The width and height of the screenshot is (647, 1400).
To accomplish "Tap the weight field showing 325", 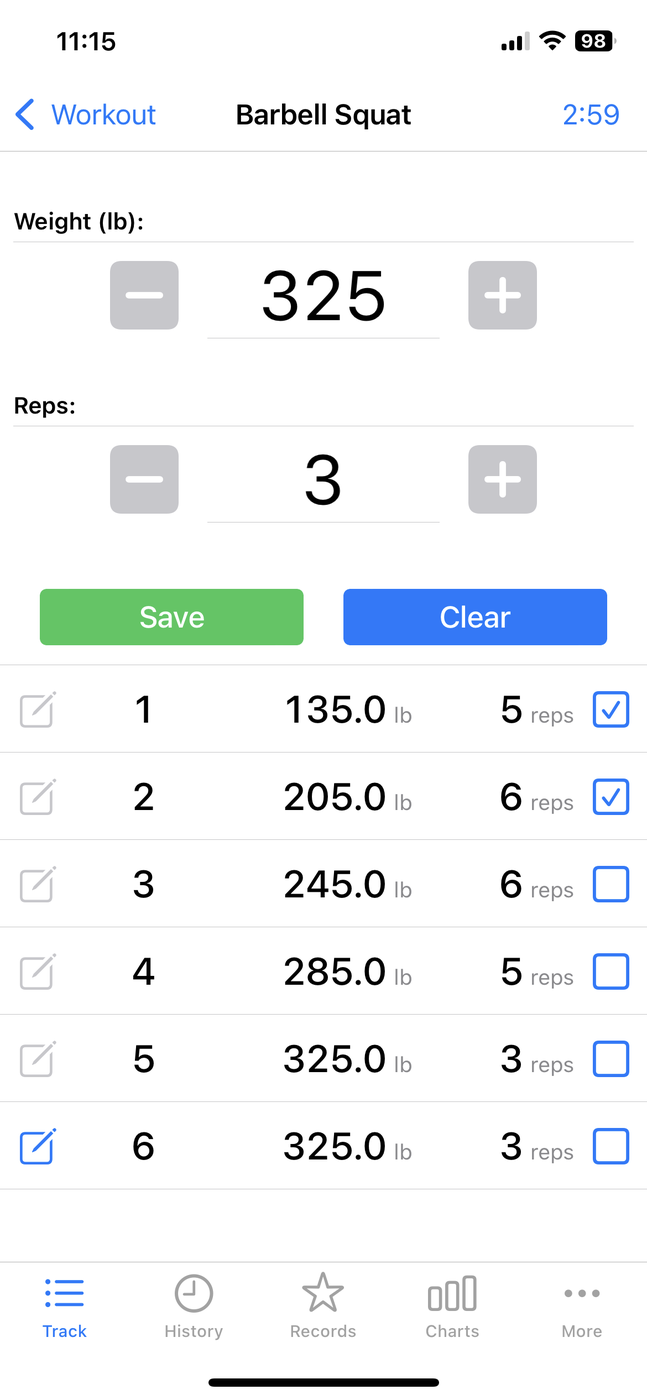I will [323, 297].
